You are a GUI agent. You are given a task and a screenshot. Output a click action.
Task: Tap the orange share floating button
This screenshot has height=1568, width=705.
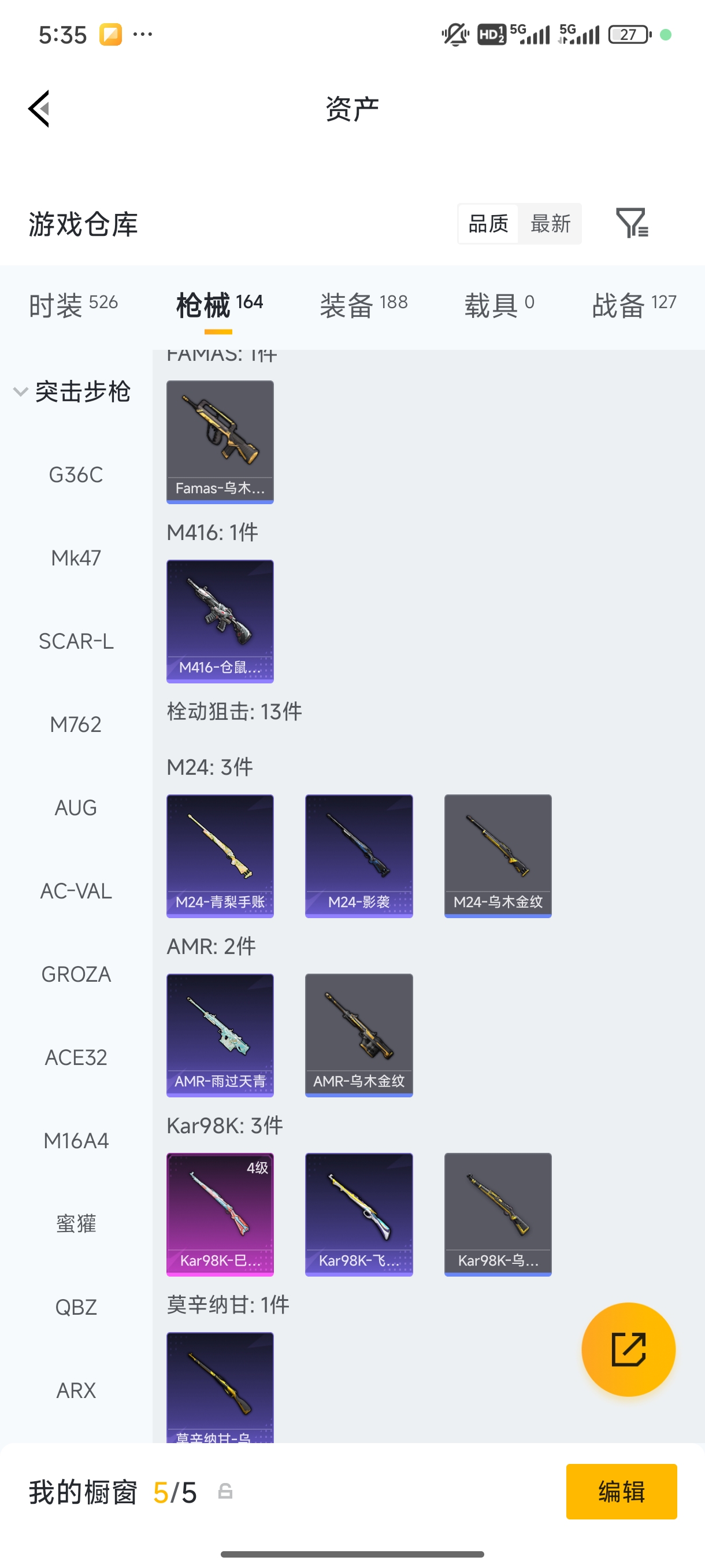click(x=628, y=1349)
